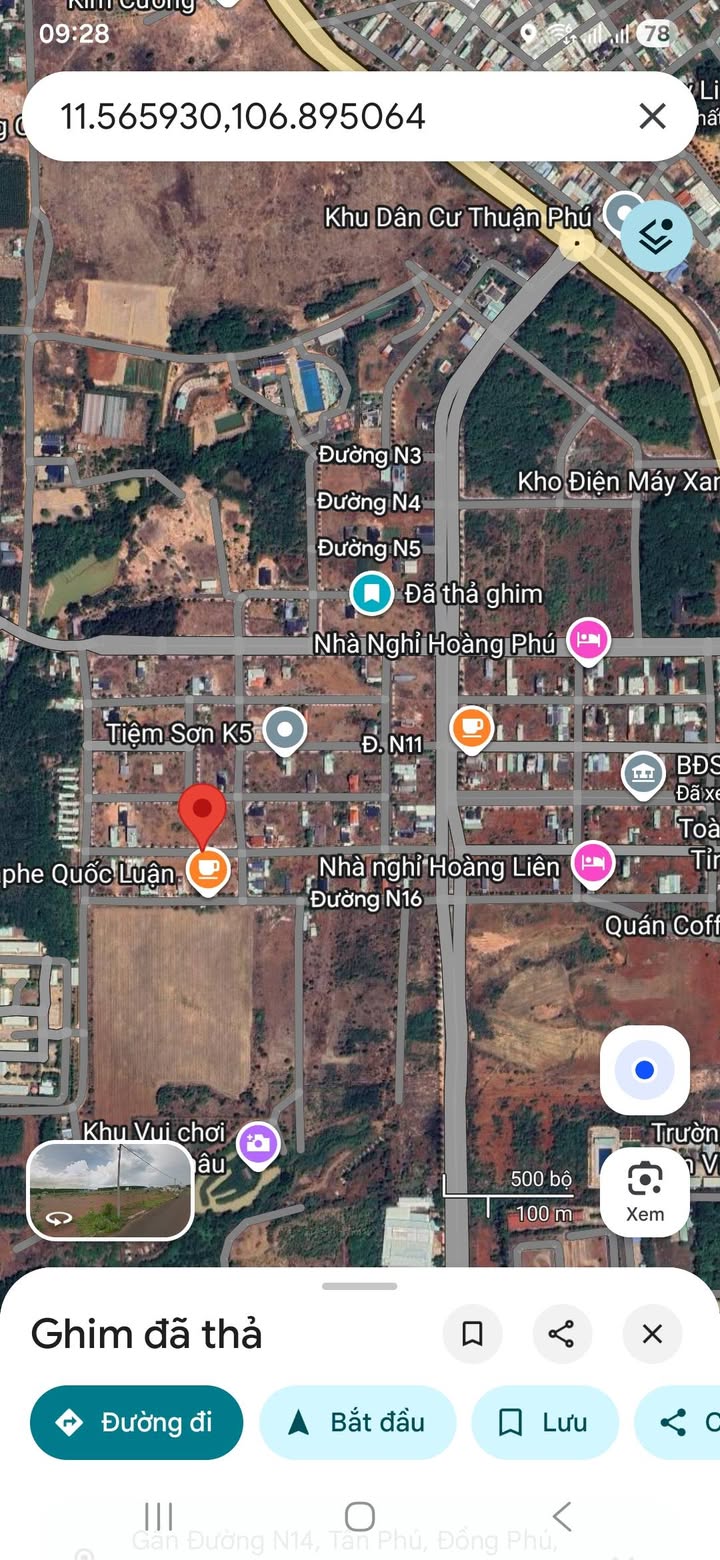Select the Đã thả ghim saved marker
720x1560 pixels.
(372, 594)
